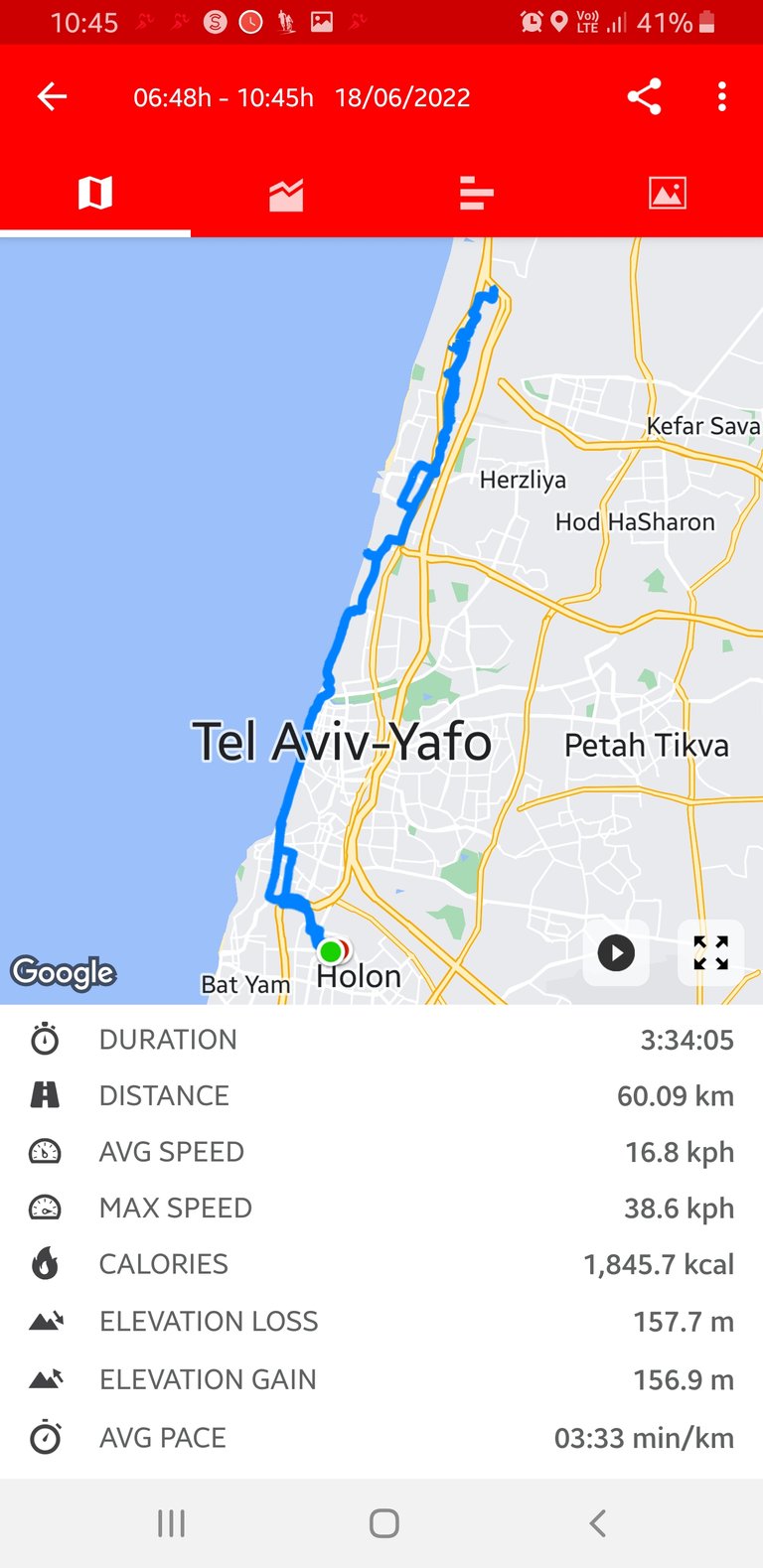Switch to the photos tab
This screenshot has width=763, height=1568.
668,193
